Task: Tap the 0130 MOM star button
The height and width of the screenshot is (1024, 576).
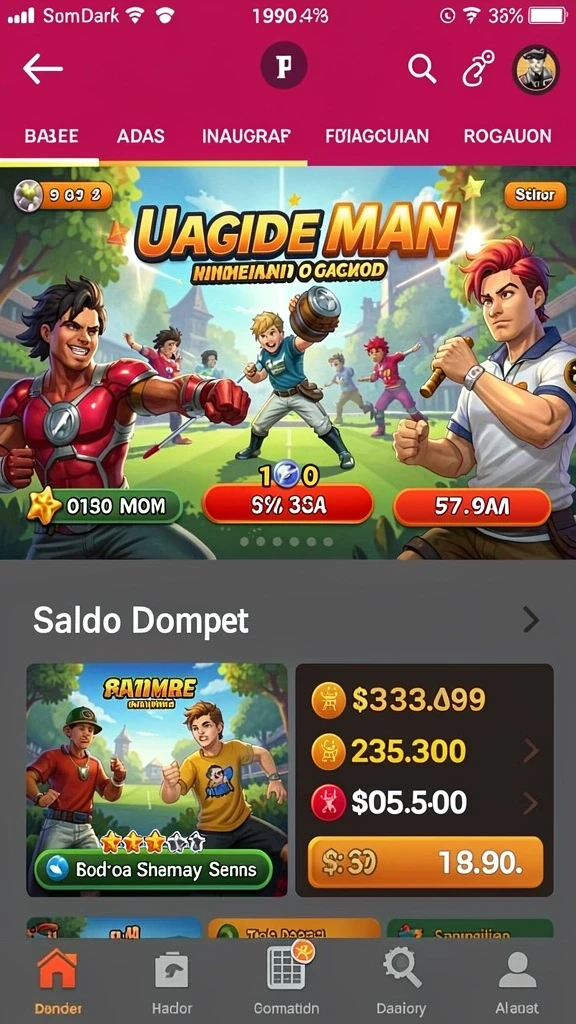Action: (x=104, y=506)
